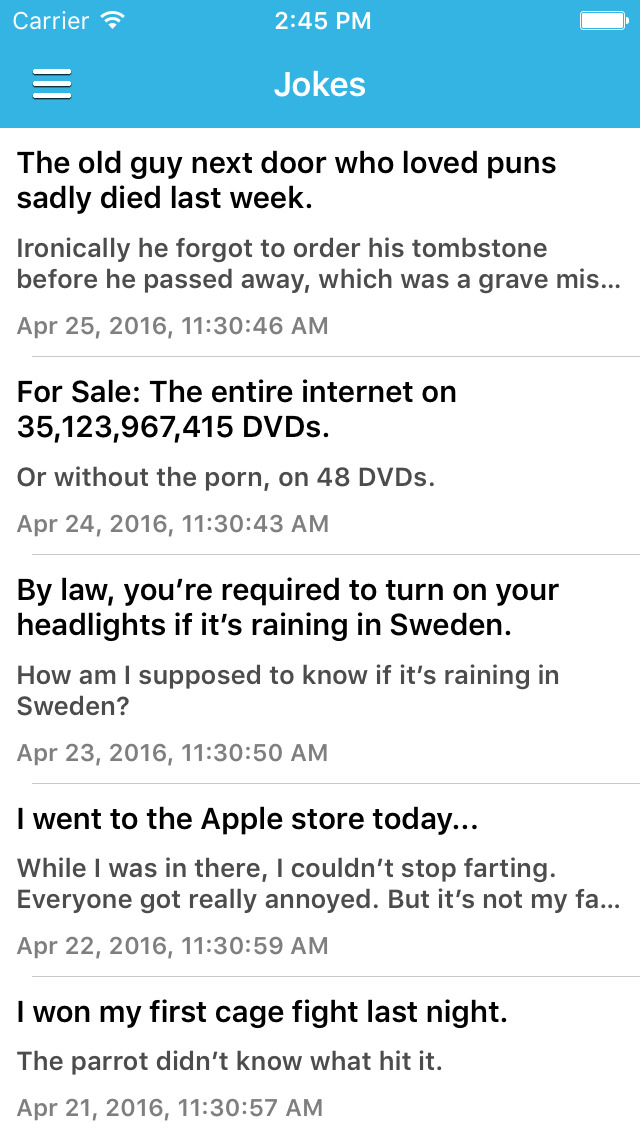
Task: Open the hamburger drawer menu
Action: tap(51, 84)
